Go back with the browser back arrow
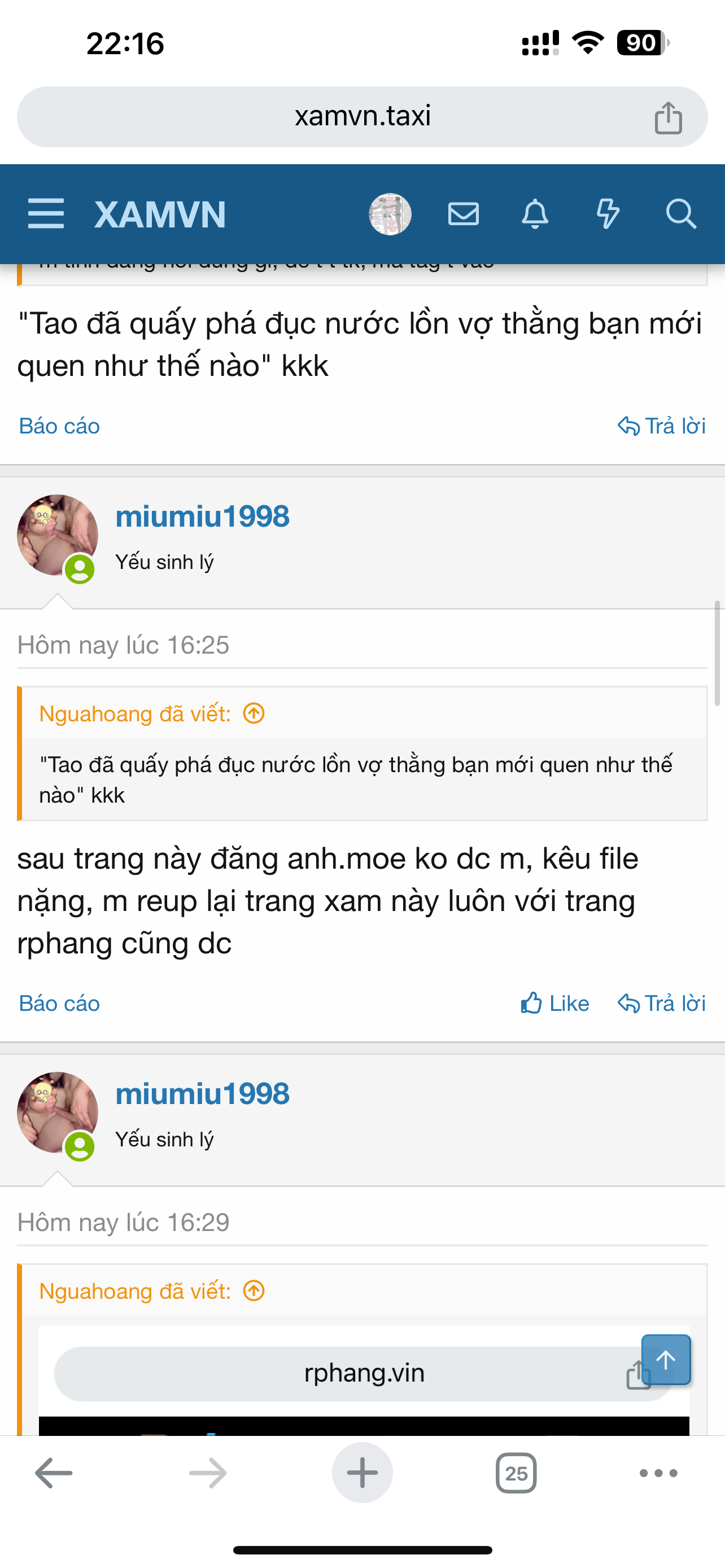This screenshot has height=1568, width=725. [54, 1473]
